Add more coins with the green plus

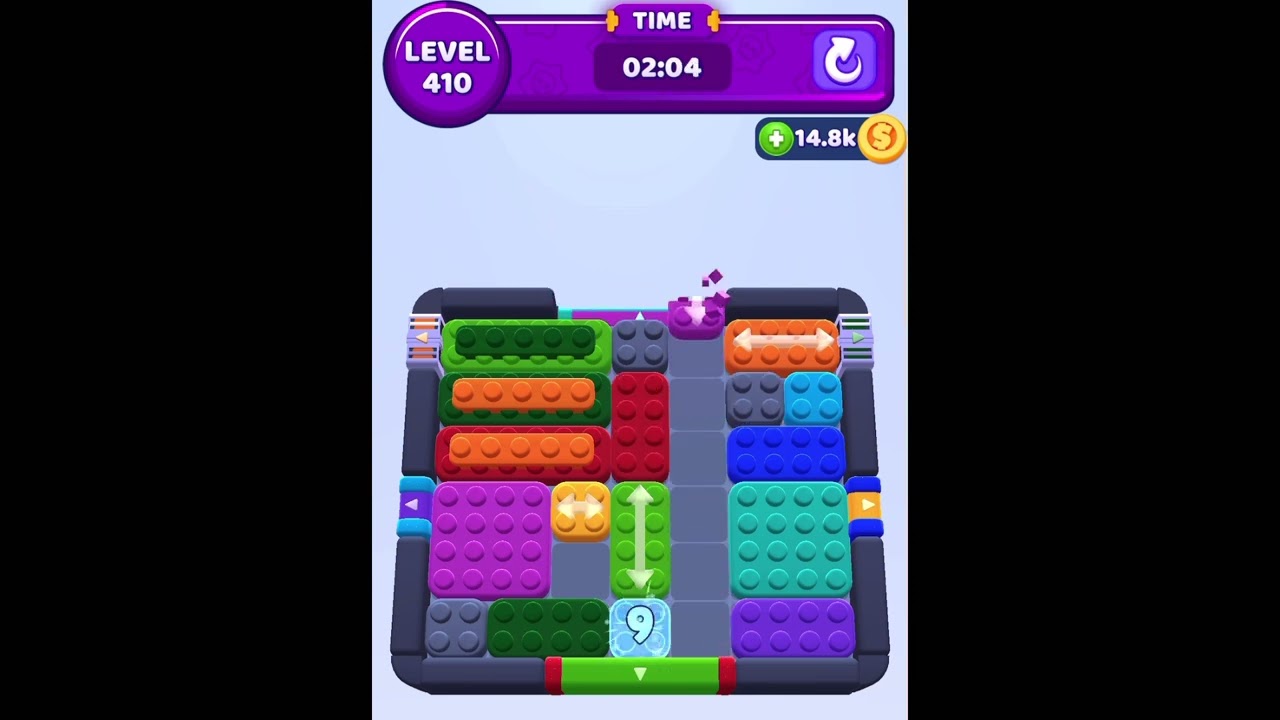click(x=775, y=139)
